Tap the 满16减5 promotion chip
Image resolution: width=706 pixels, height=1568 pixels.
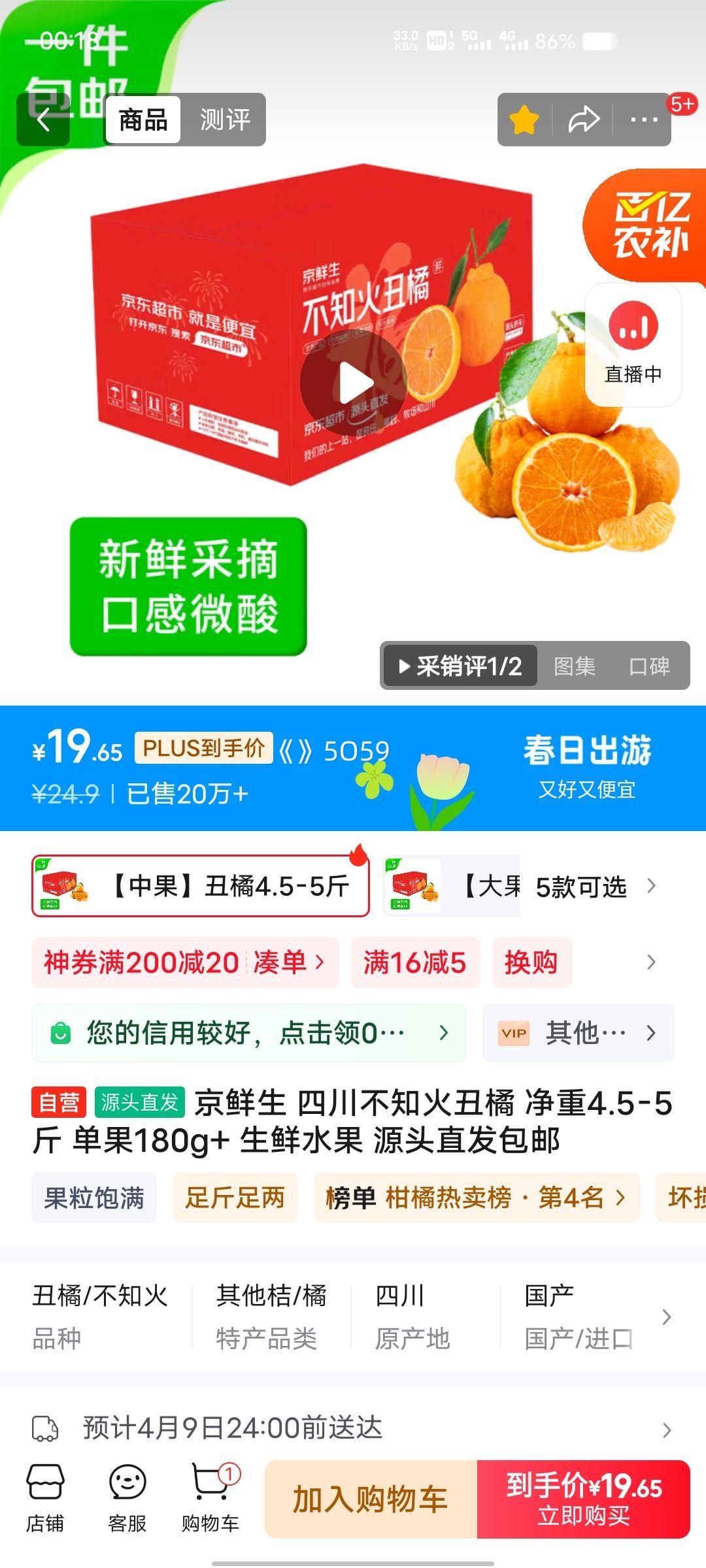415,962
